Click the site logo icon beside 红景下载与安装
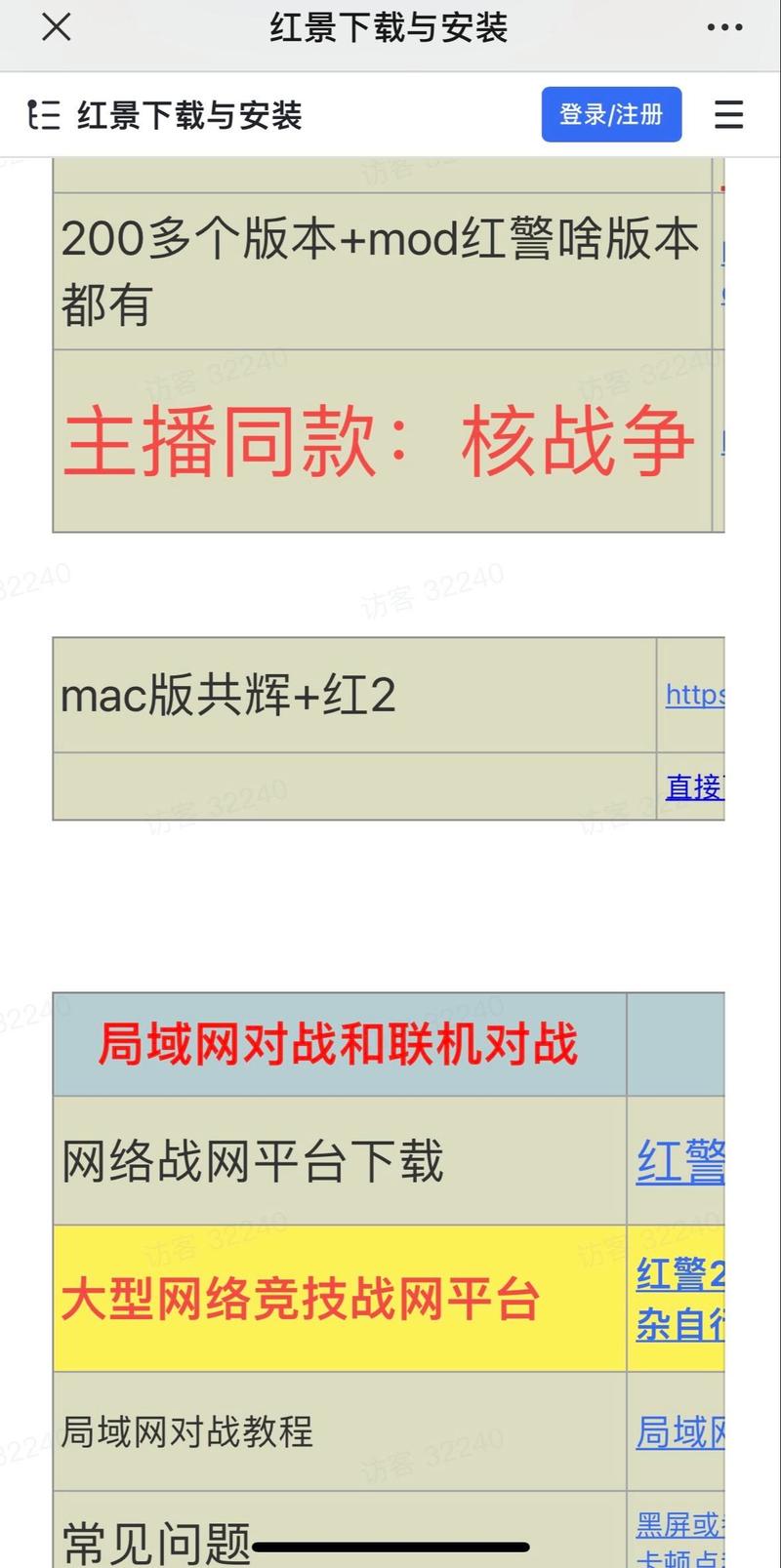This screenshot has height=1568, width=781. click(41, 114)
